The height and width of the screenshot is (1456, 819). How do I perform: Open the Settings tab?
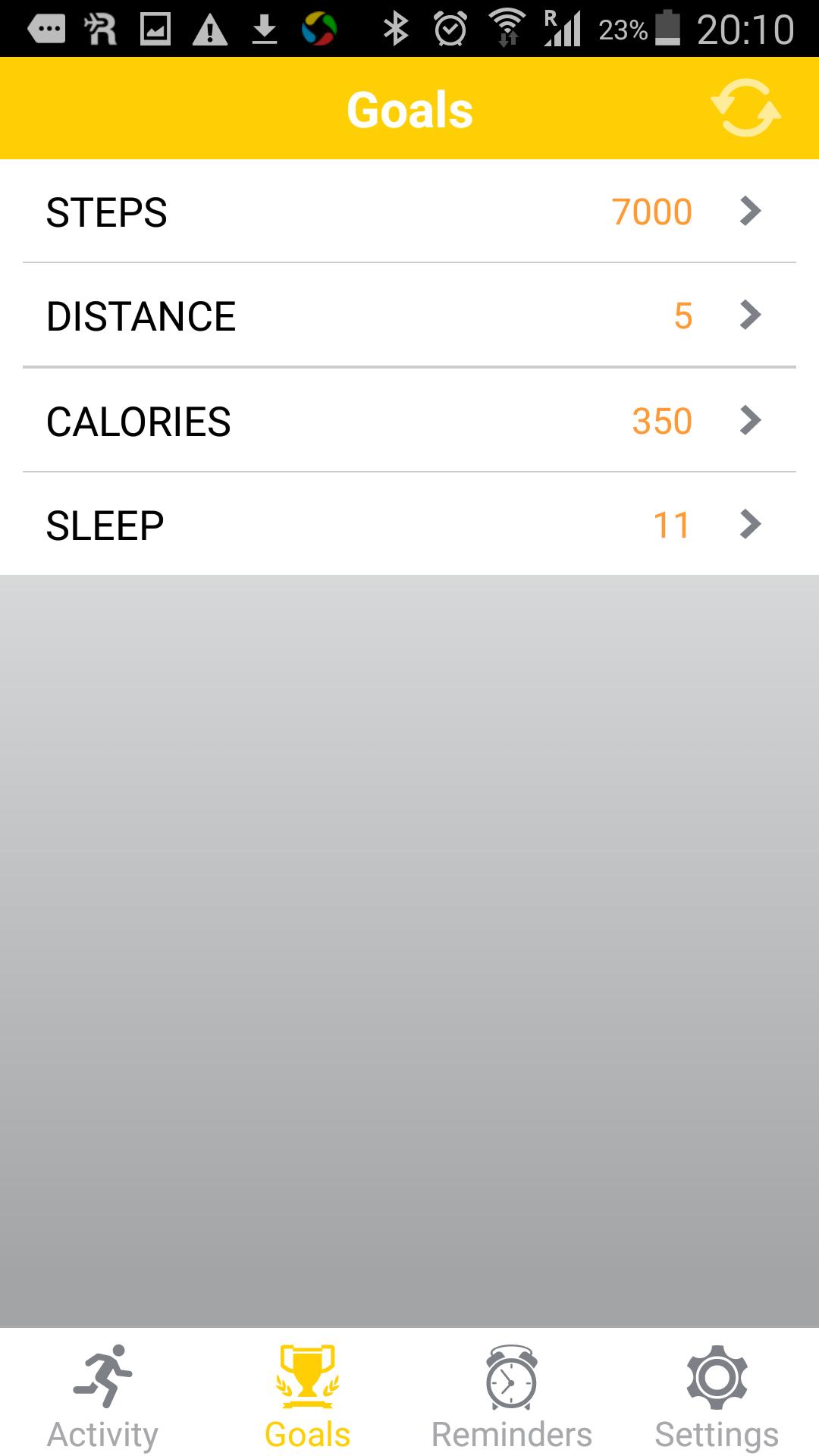click(717, 1396)
